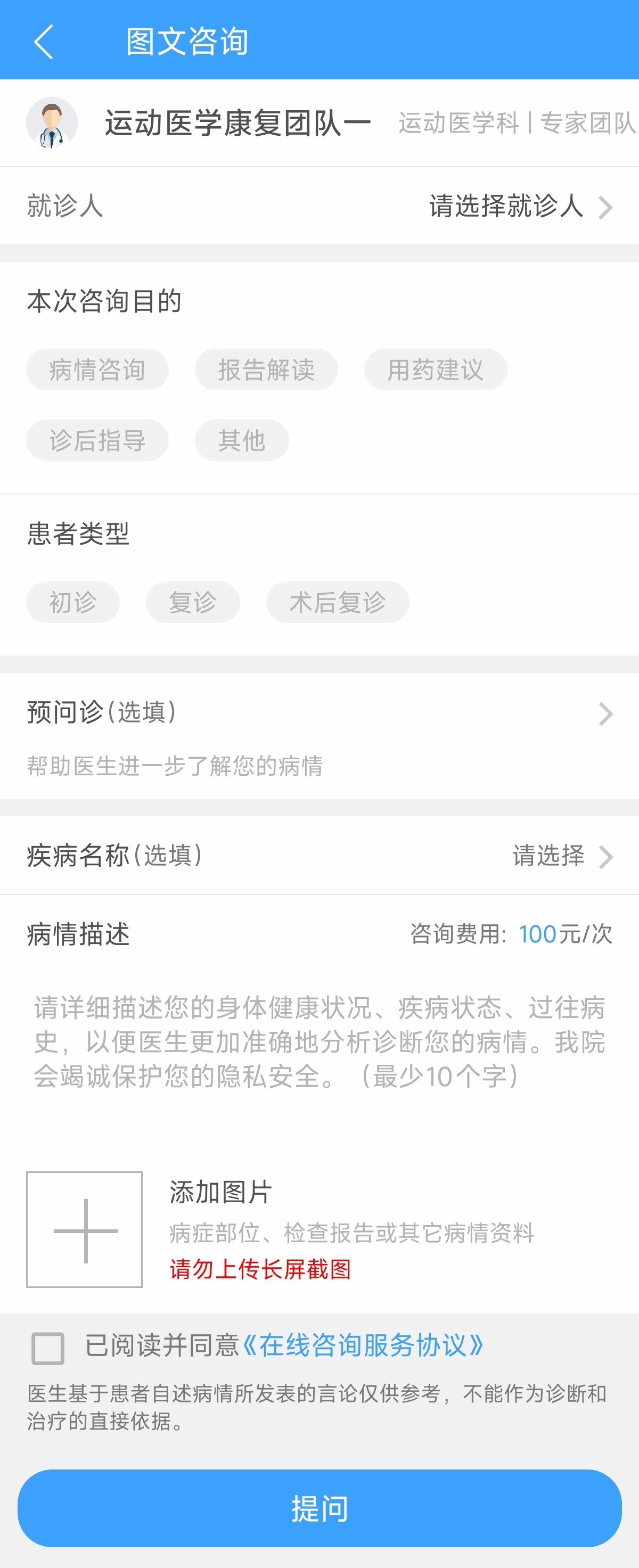Select the 报告解读 purpose chip
The height and width of the screenshot is (1568, 639).
[x=266, y=370]
